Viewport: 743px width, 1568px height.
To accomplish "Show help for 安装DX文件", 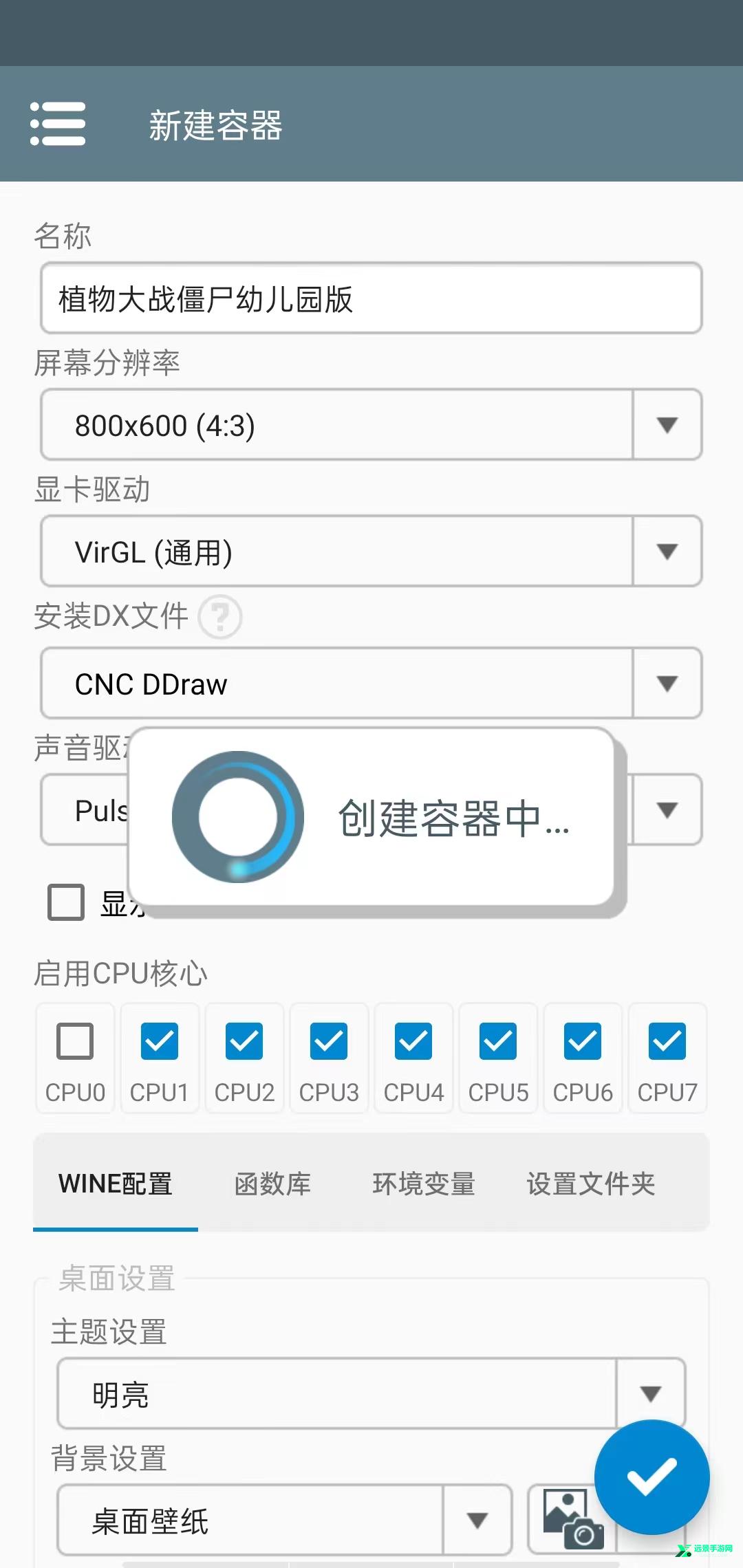I will [219, 617].
